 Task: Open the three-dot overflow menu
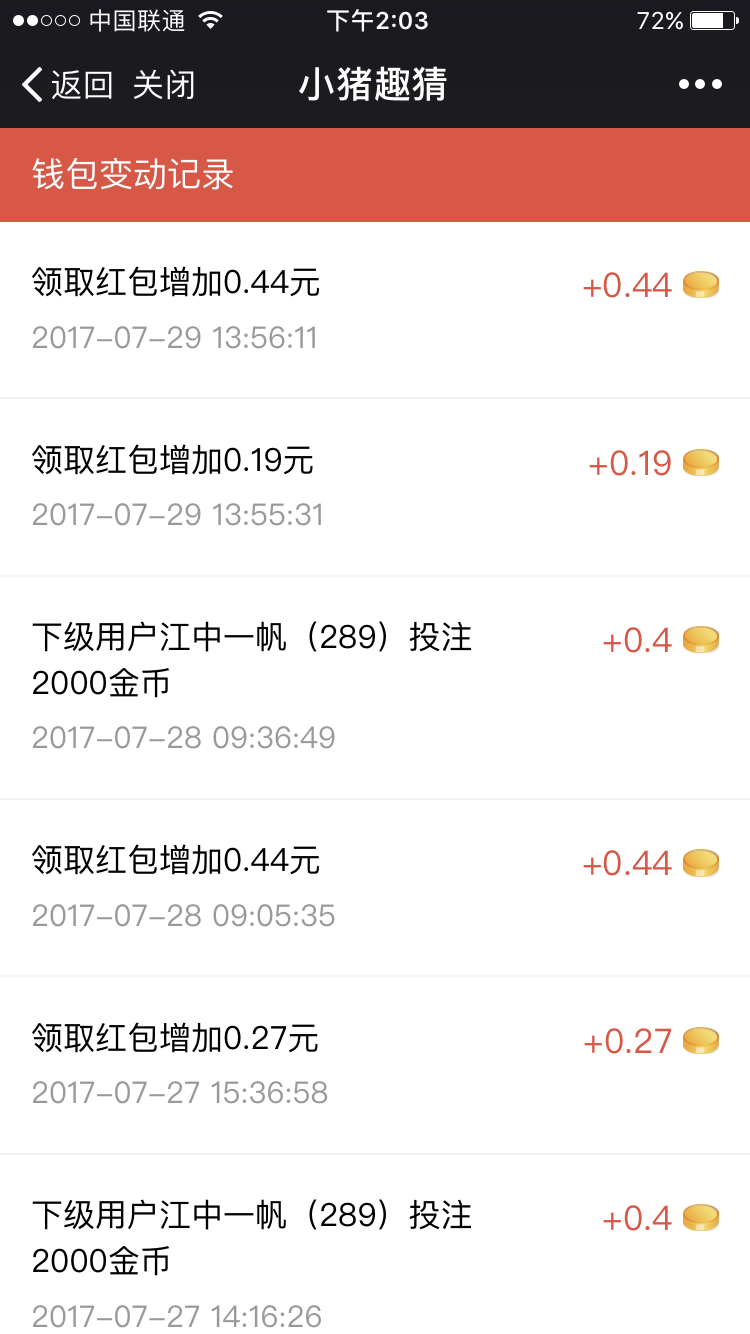700,85
